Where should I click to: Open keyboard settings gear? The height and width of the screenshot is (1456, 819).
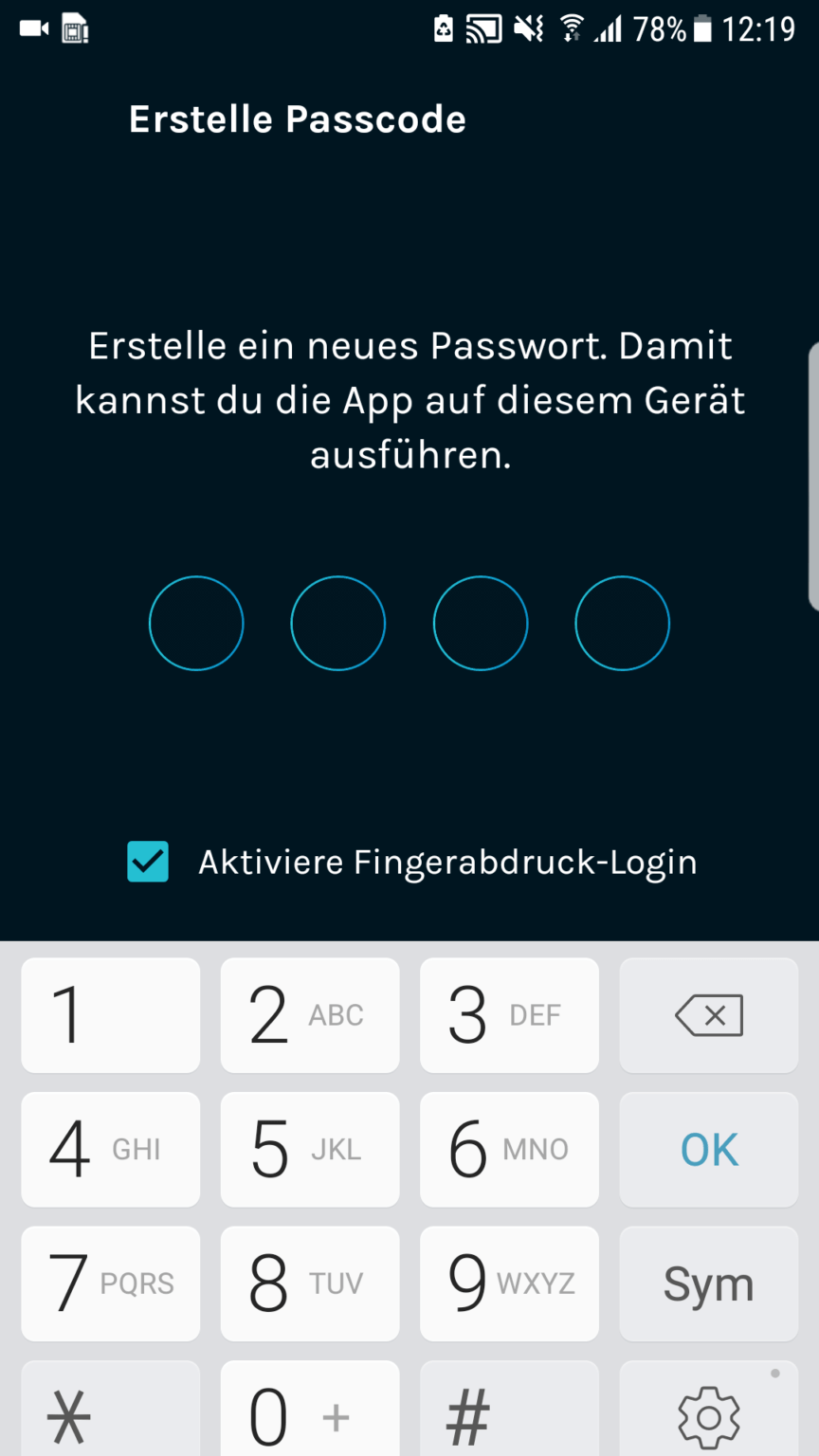click(709, 1414)
